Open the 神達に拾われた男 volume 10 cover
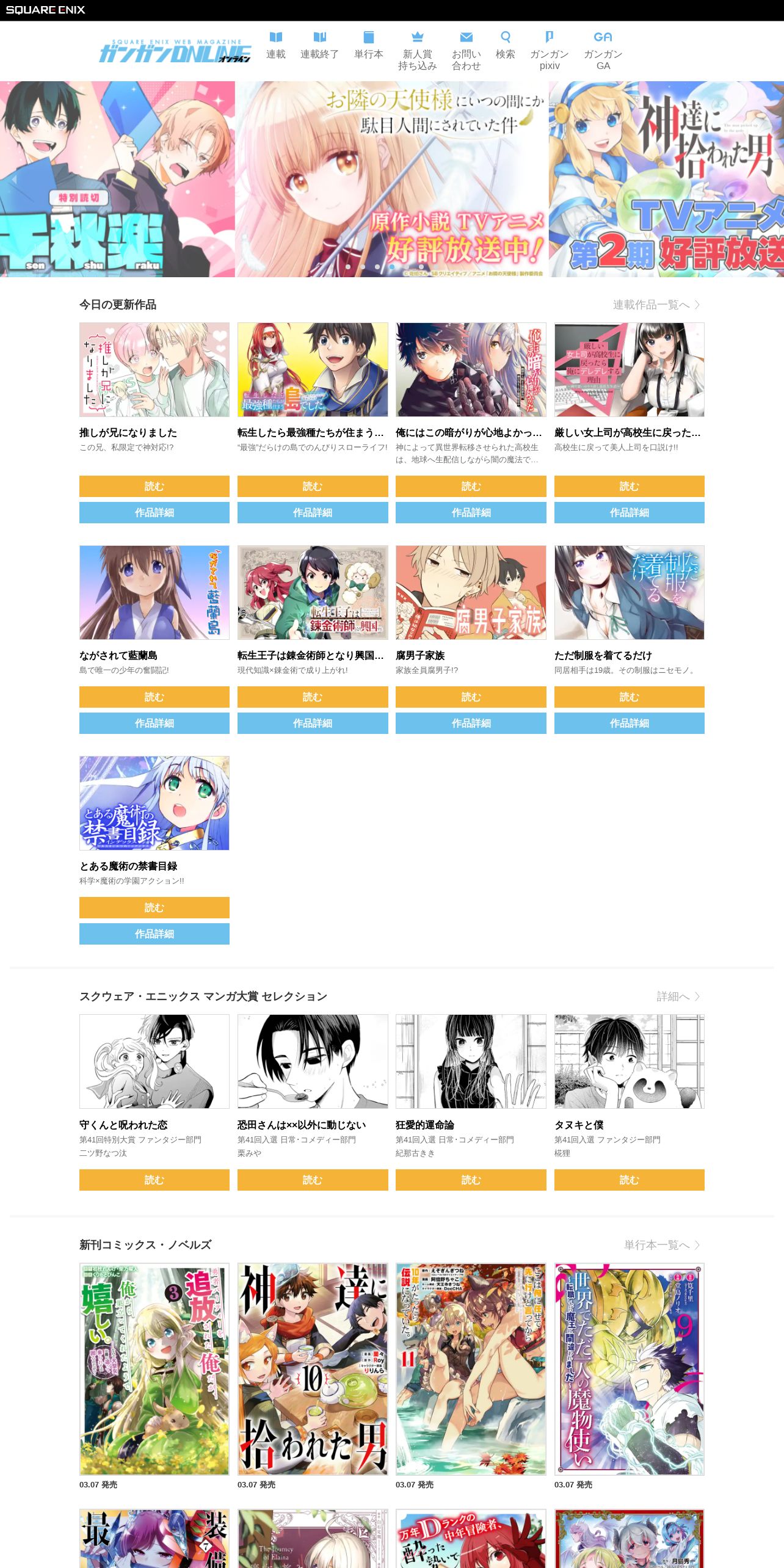 (313, 1369)
